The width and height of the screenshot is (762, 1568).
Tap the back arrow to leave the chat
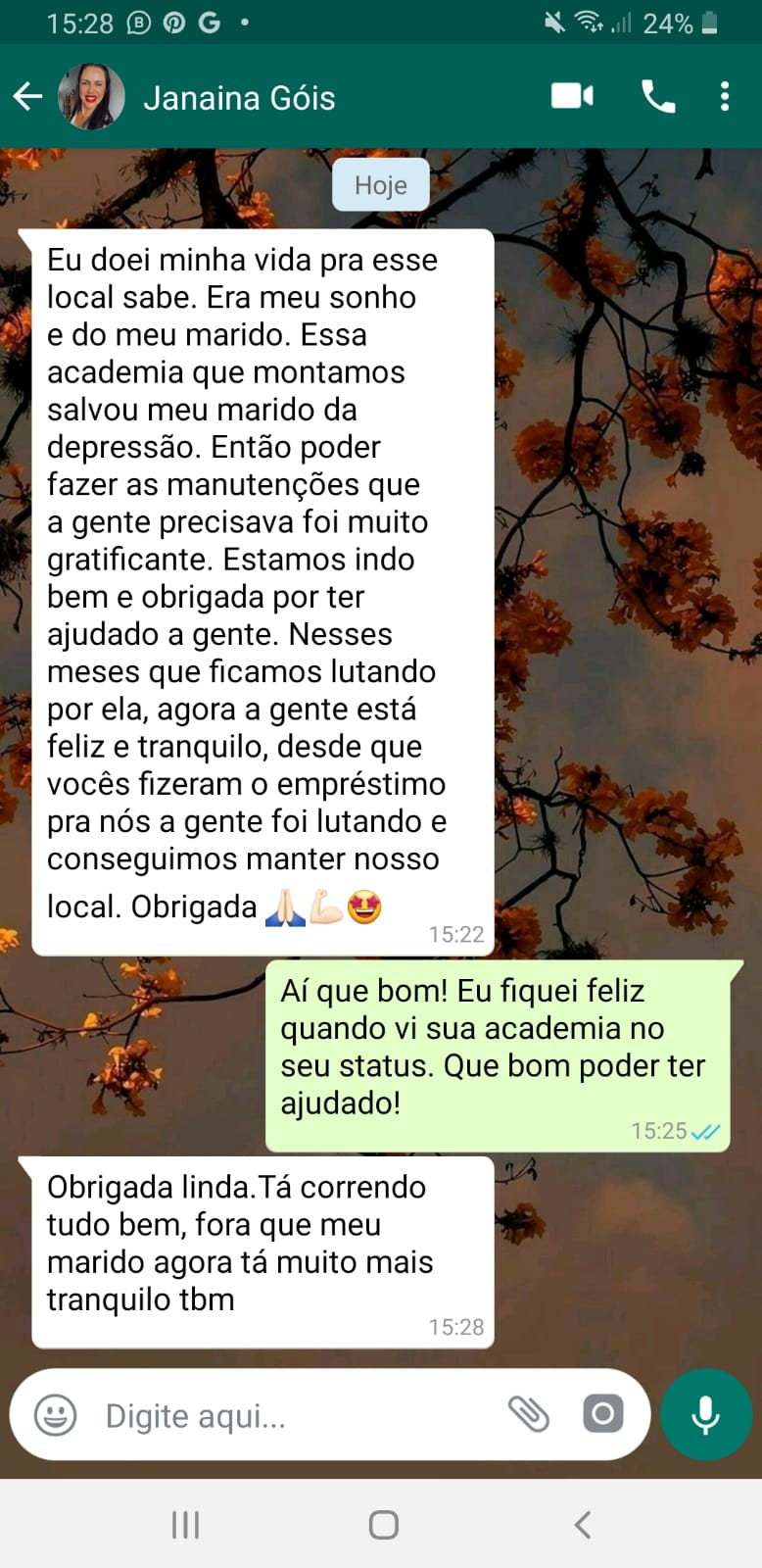(x=28, y=96)
